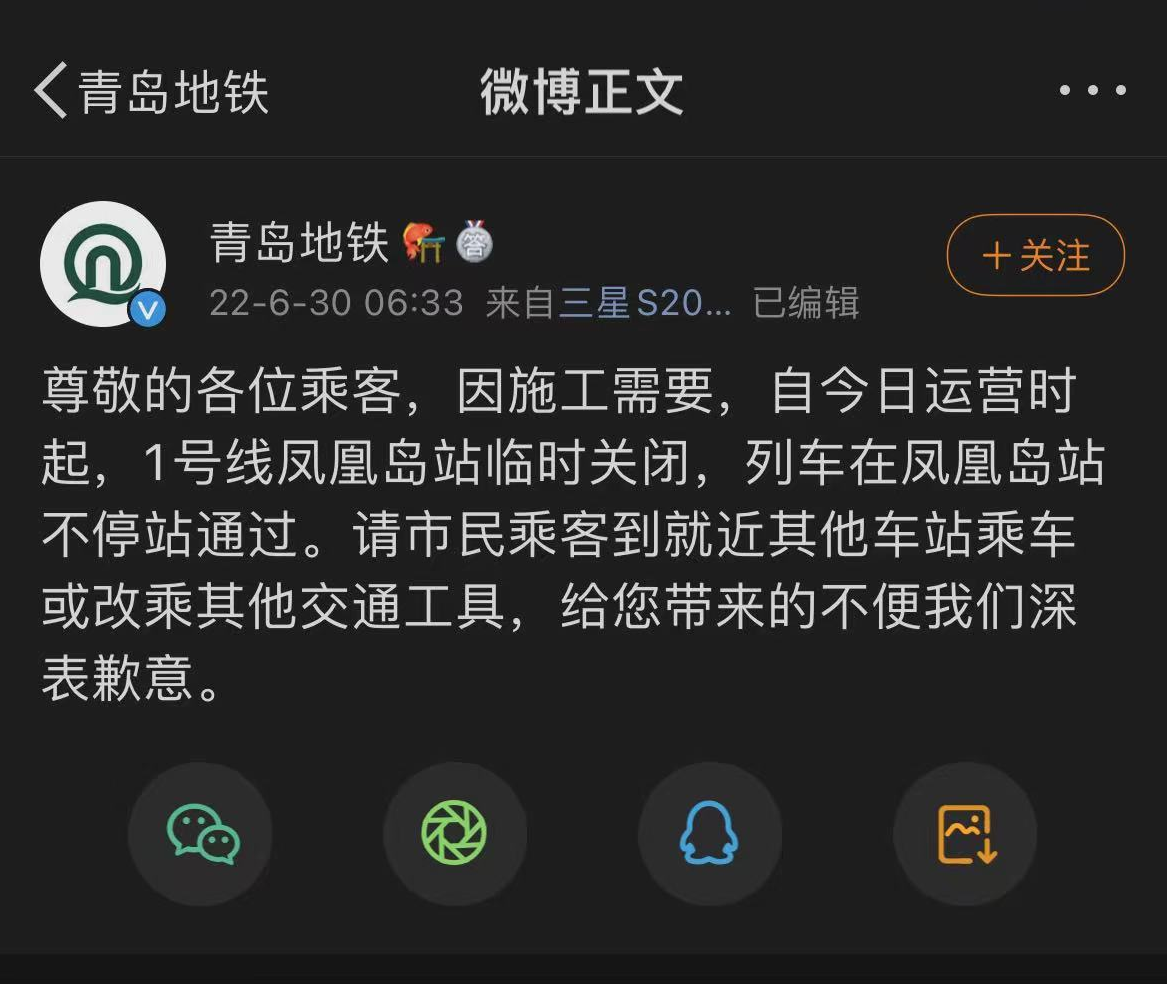Image resolution: width=1167 pixels, height=984 pixels.
Task: Open the 青岛地铁 account name
Action: tap(299, 243)
